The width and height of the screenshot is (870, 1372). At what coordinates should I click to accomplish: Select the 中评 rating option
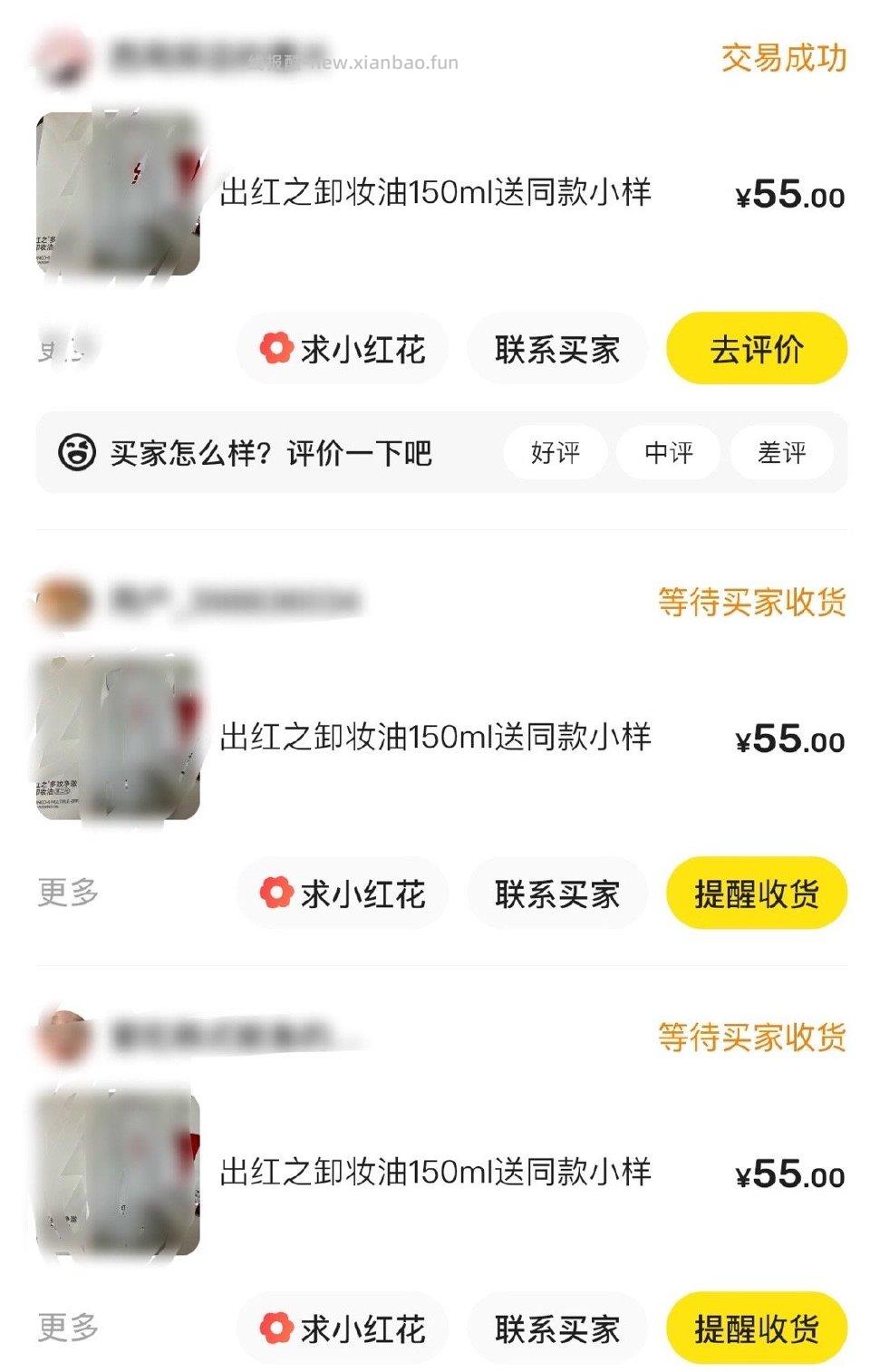668,451
